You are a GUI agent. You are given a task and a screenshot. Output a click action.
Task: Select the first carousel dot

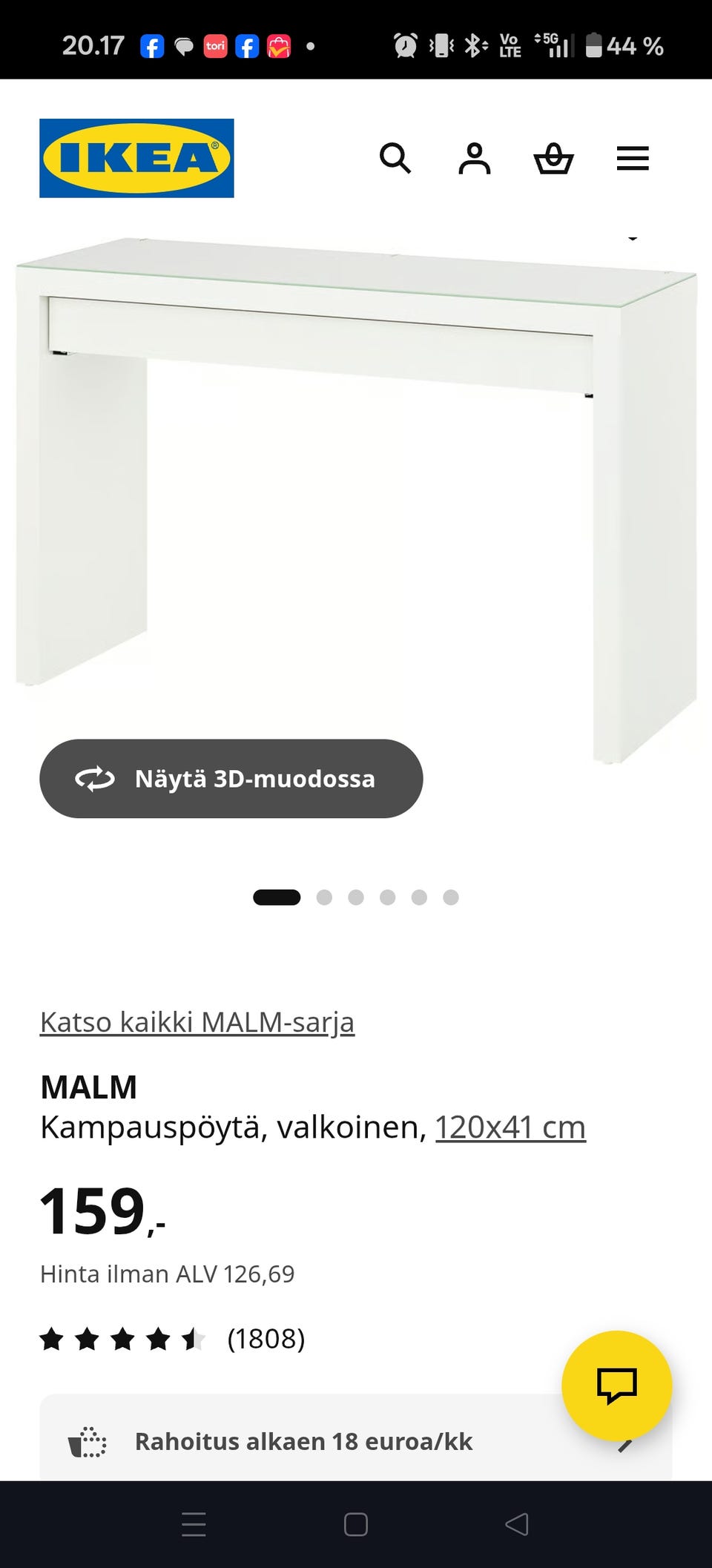277,897
